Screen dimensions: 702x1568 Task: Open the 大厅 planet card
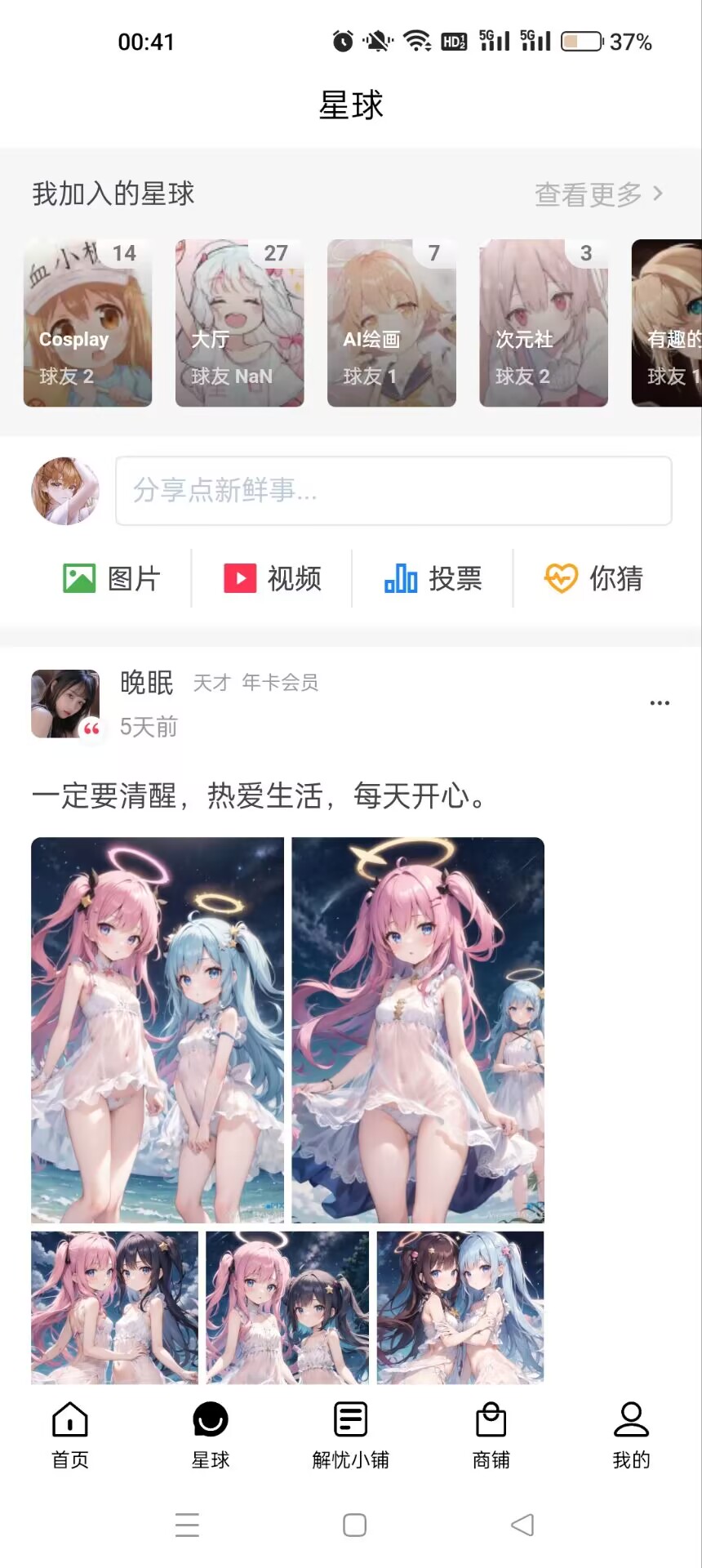[x=239, y=323]
